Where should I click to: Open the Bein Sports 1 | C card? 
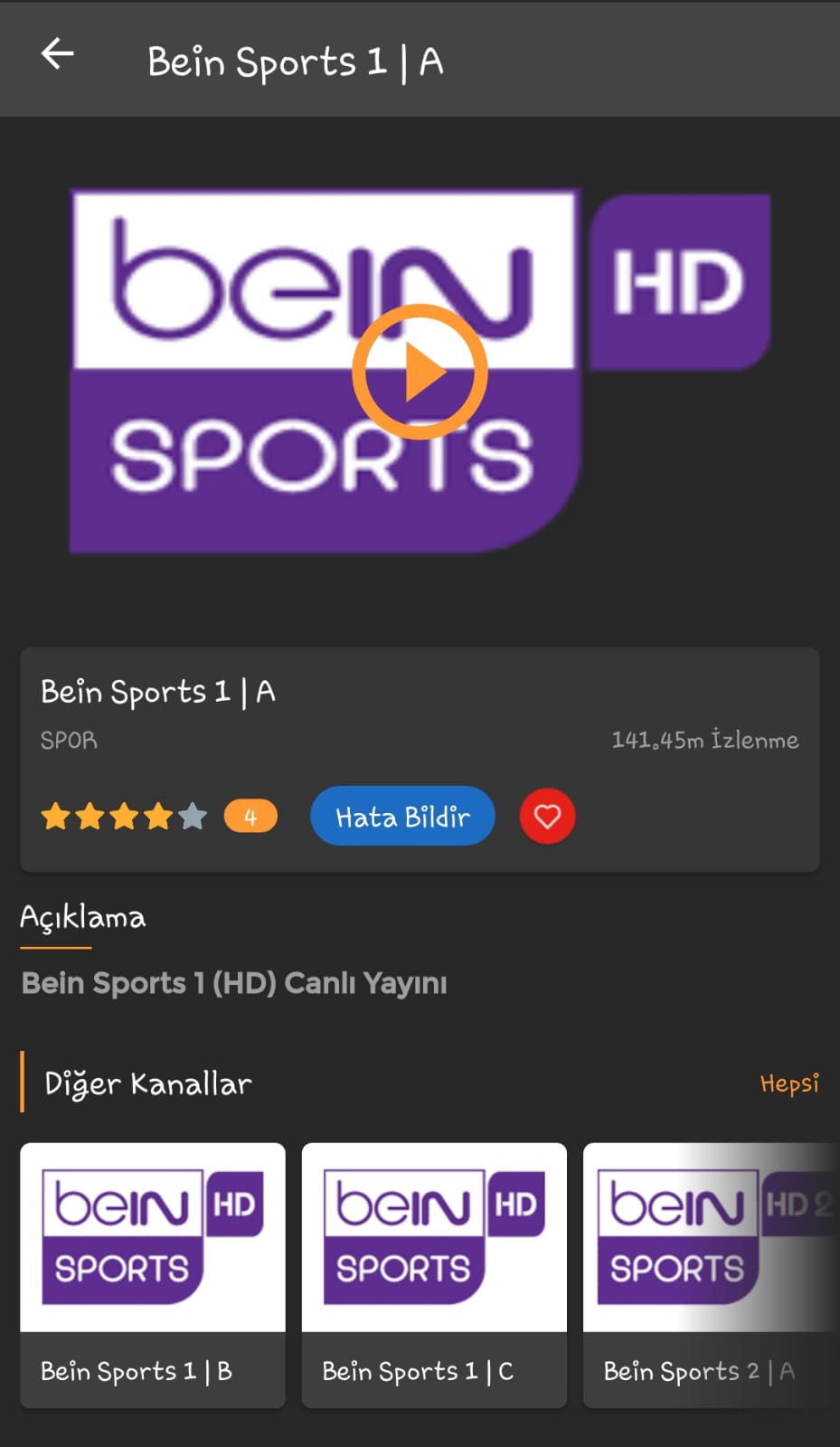pos(434,1275)
